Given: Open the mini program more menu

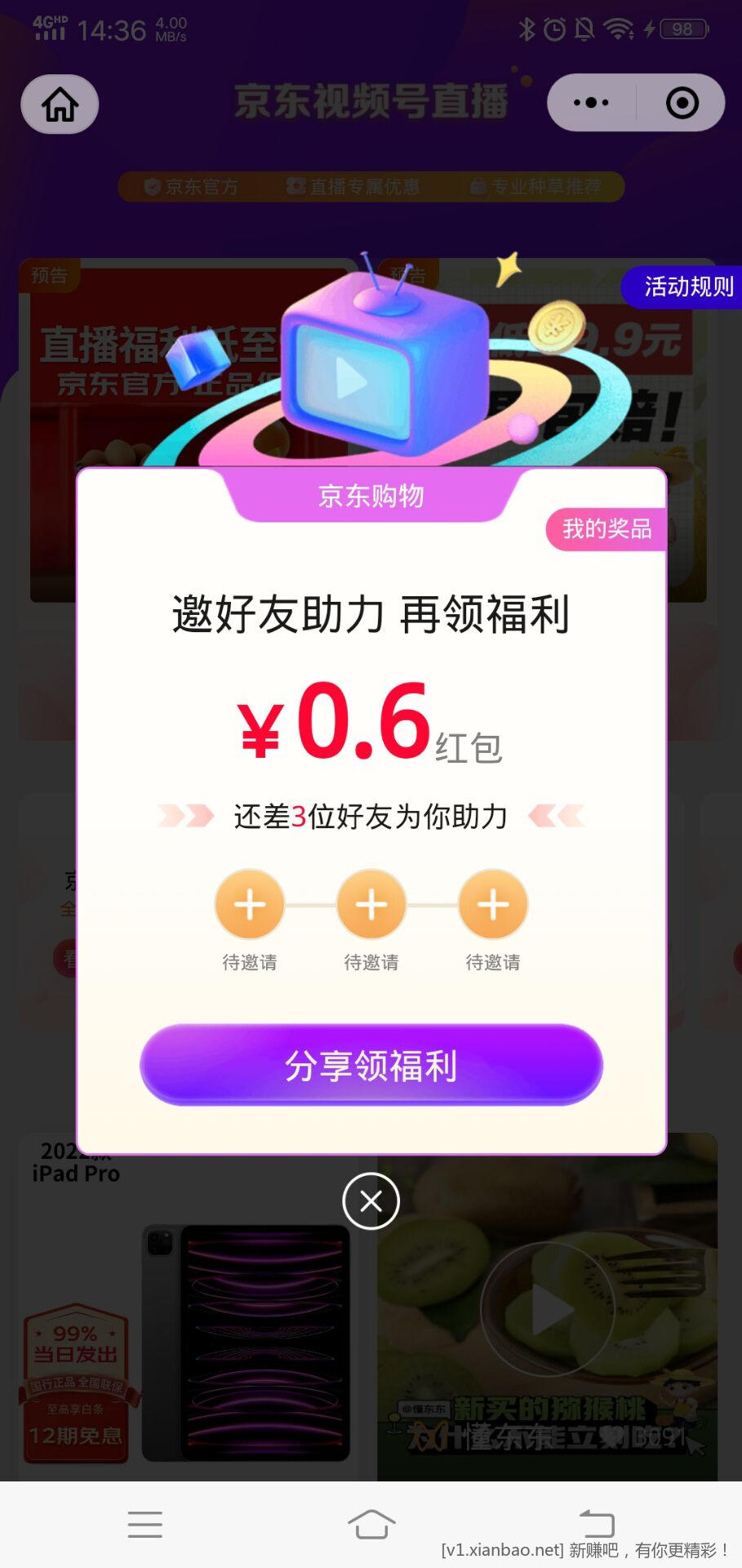Looking at the screenshot, I should [591, 103].
